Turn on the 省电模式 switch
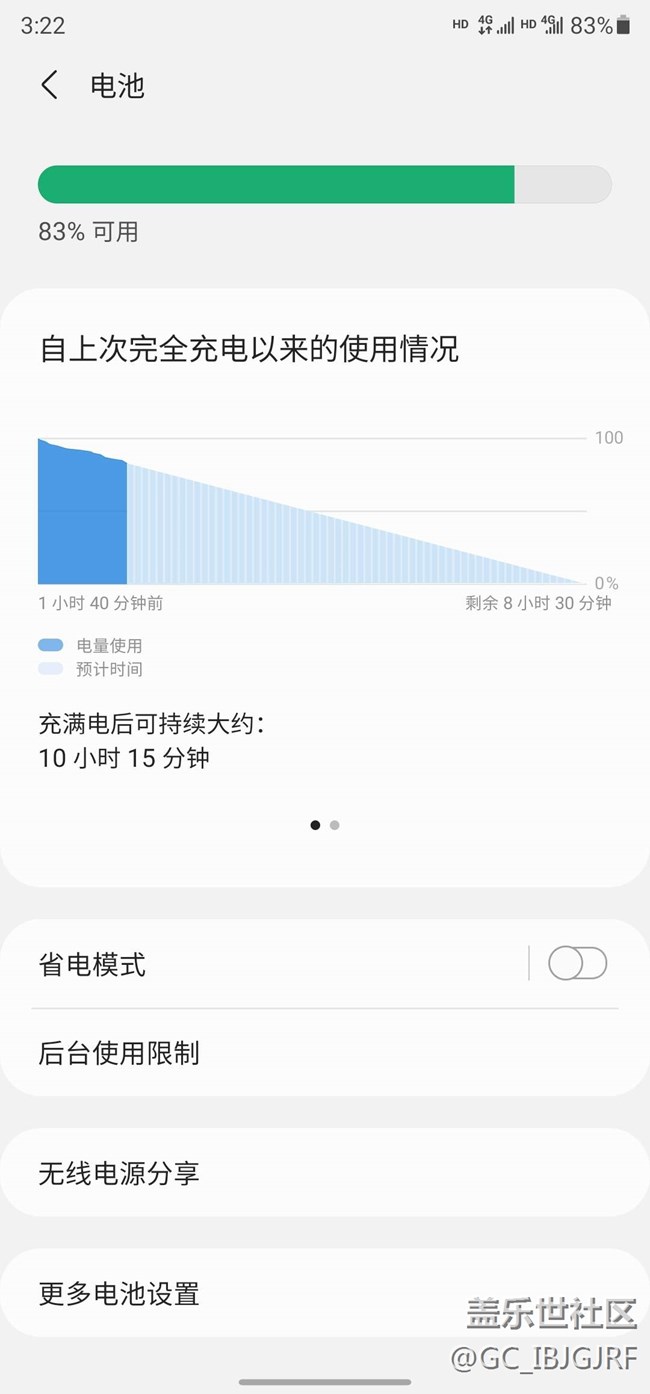 tap(577, 964)
